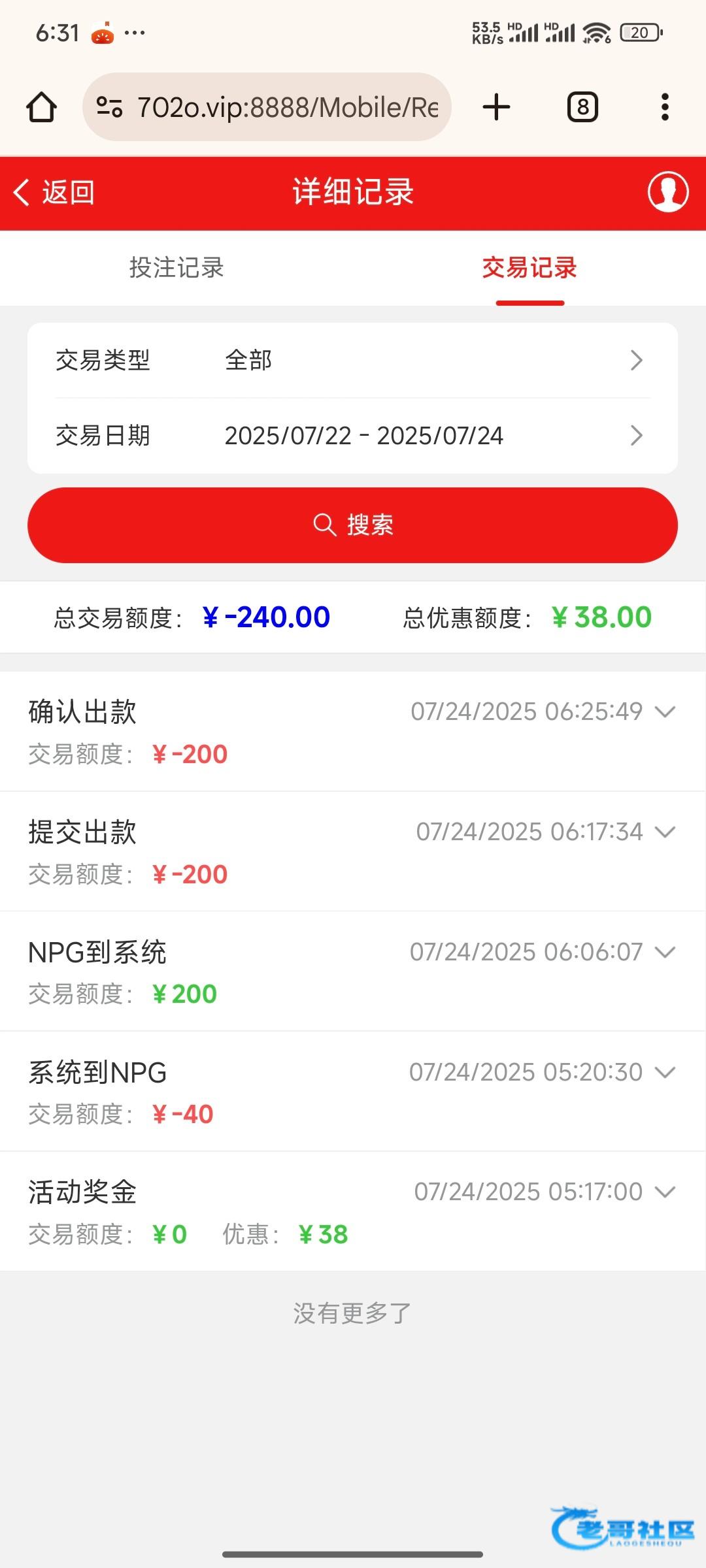Open the 交易类型 type picker
706x1568 pixels.
tap(352, 360)
